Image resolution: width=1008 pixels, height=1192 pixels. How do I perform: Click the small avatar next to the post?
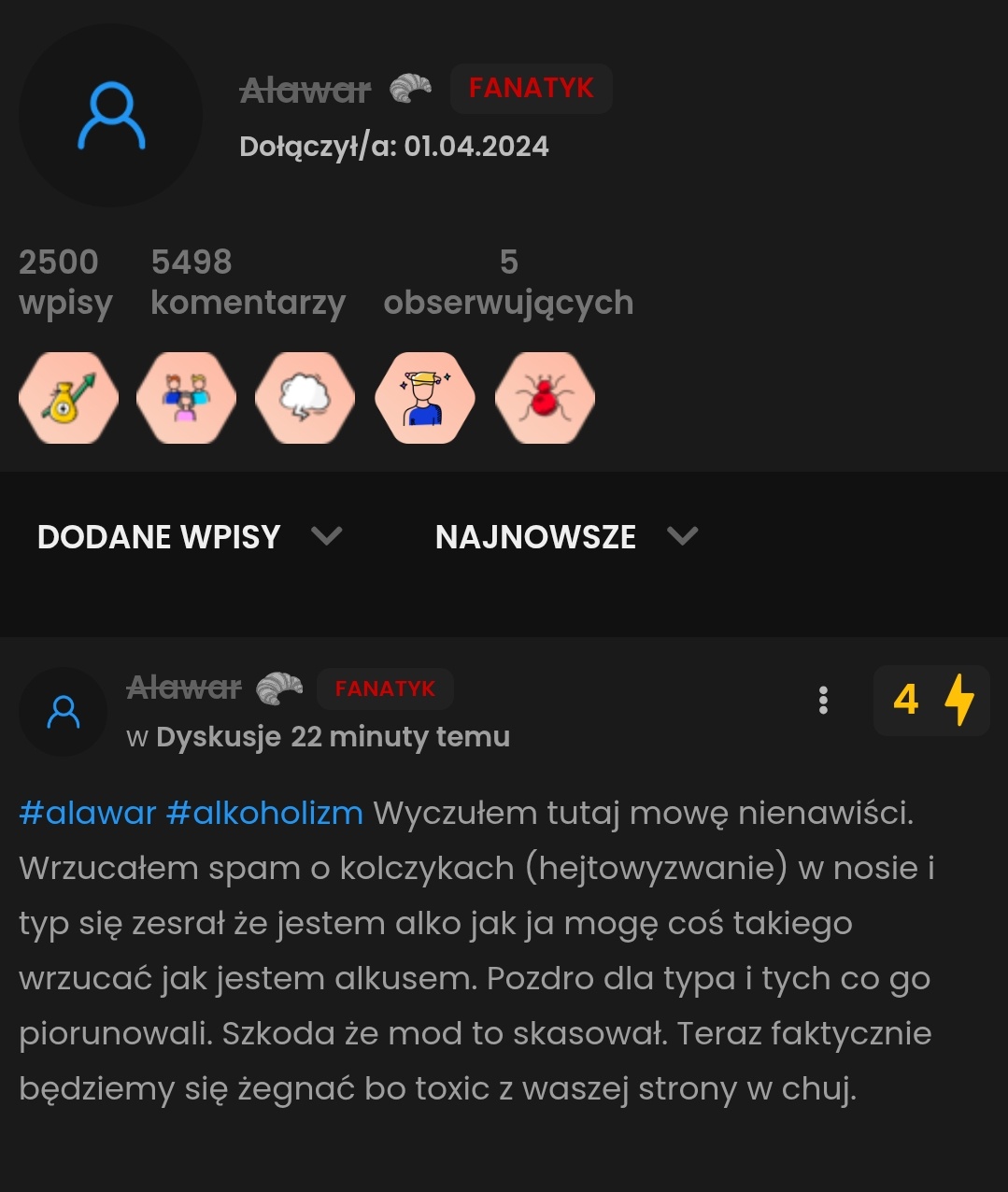[x=63, y=712]
